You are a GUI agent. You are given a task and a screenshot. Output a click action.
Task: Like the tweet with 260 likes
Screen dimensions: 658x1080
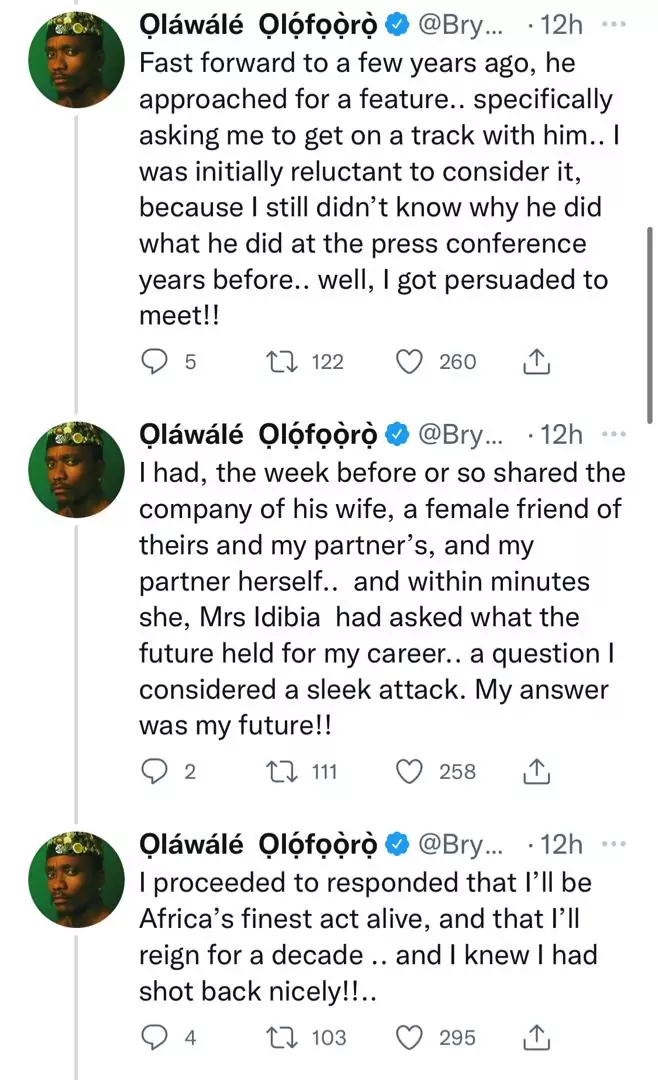[x=409, y=362]
